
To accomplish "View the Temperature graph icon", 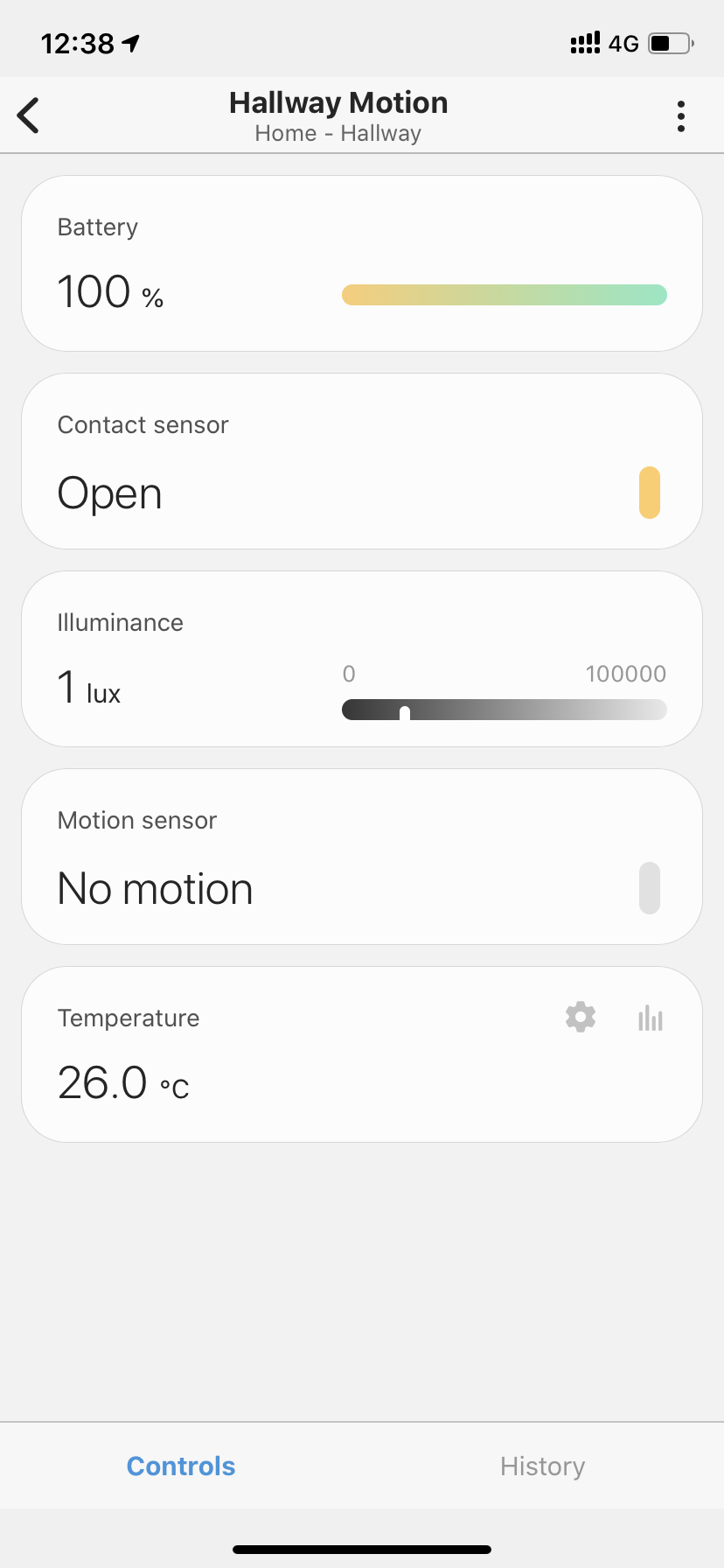I will (651, 1018).
